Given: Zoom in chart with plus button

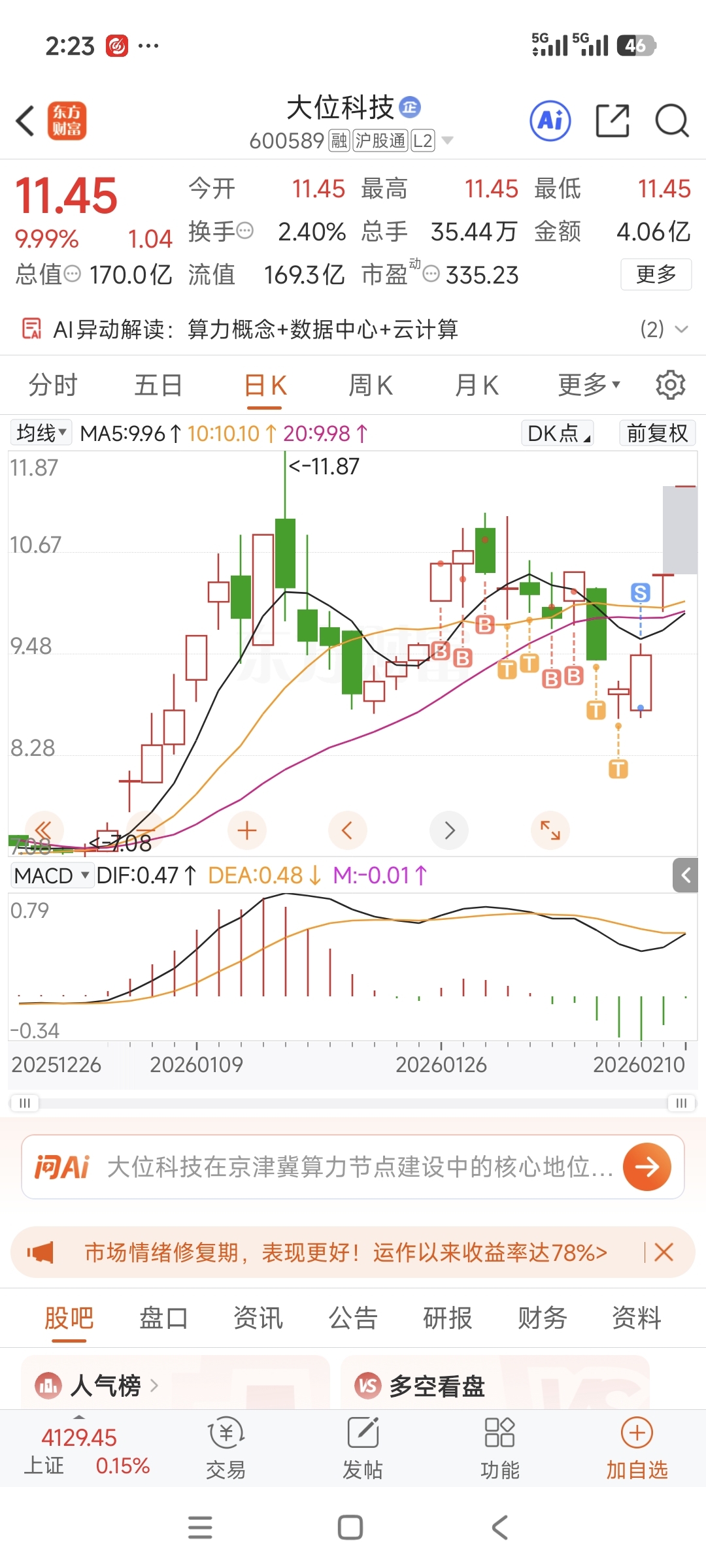Looking at the screenshot, I should [x=246, y=830].
